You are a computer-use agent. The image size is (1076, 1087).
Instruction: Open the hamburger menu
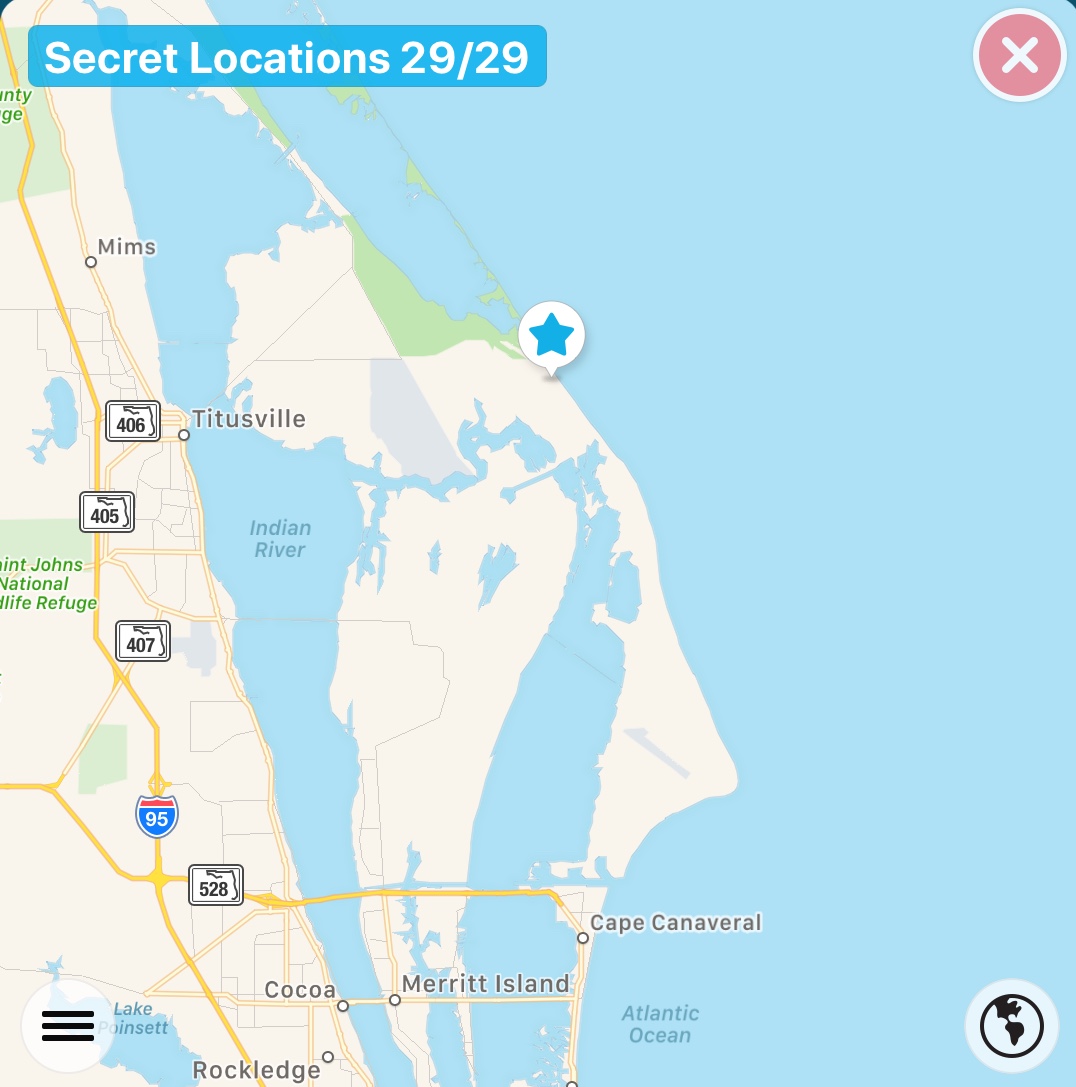point(68,1026)
